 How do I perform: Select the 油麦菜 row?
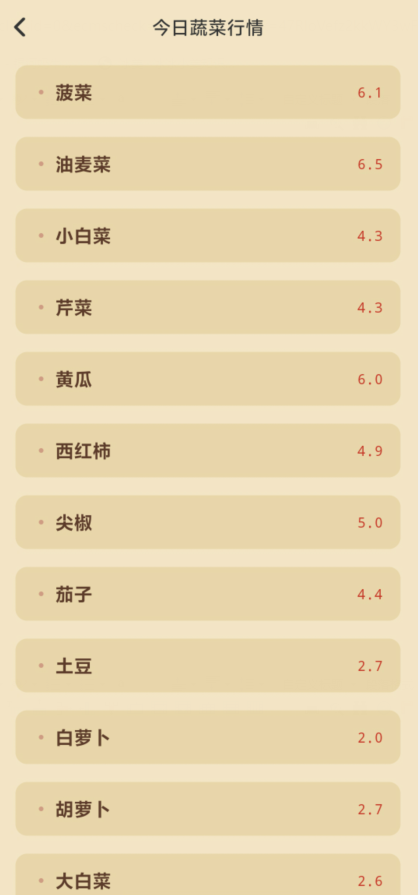pos(208,164)
